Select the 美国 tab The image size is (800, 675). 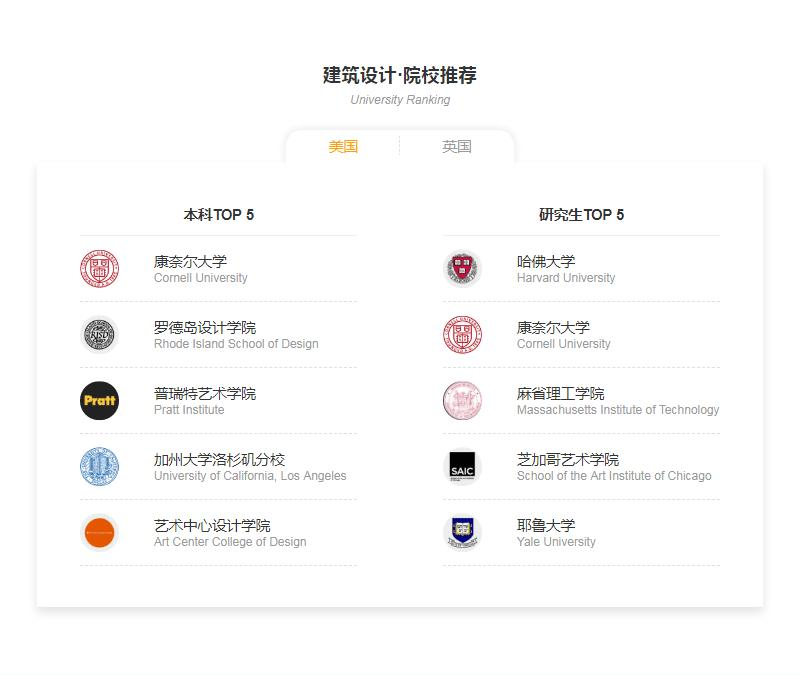coord(343,147)
